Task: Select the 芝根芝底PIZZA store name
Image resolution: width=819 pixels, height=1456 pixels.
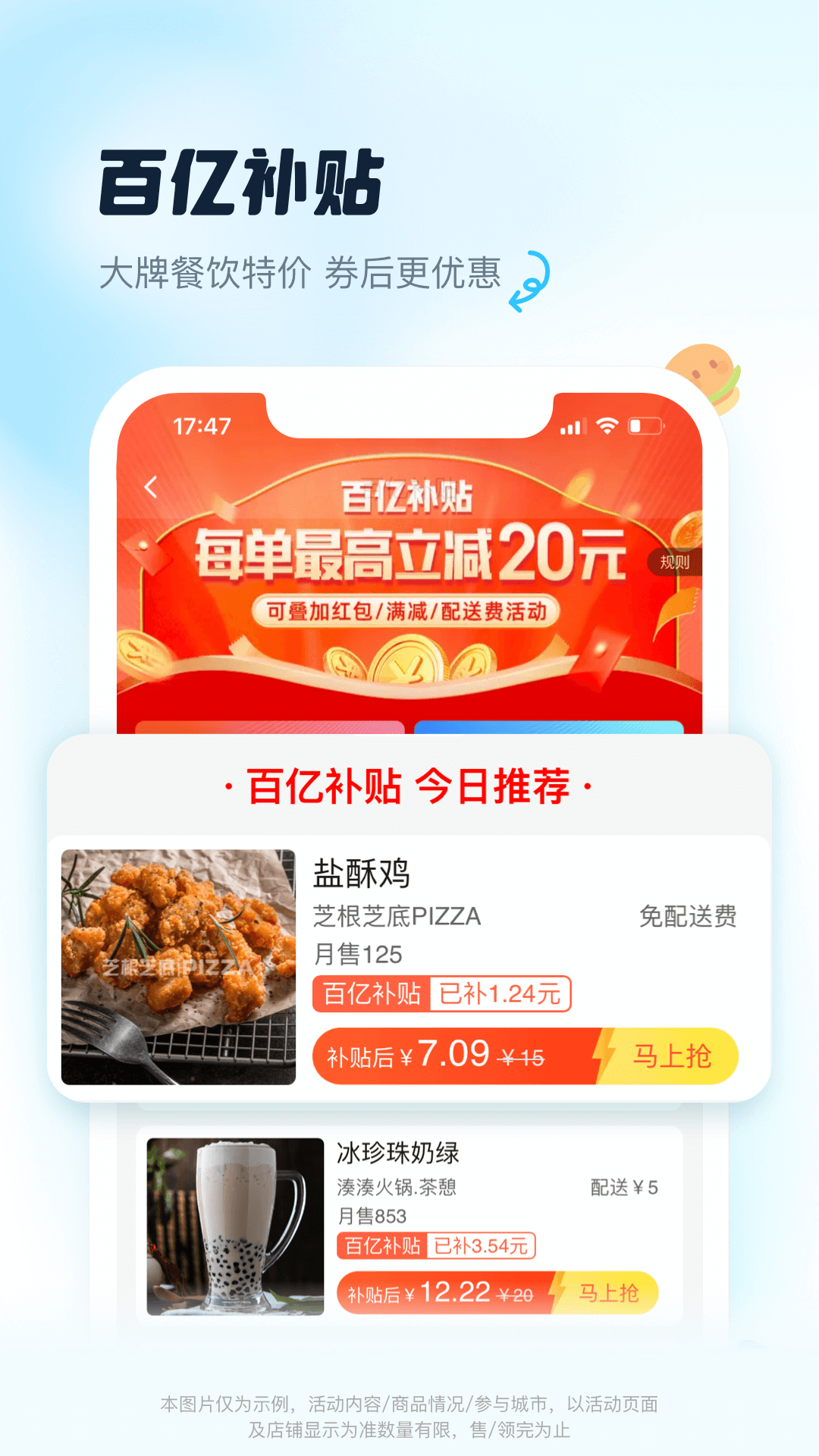Action: pos(397,916)
